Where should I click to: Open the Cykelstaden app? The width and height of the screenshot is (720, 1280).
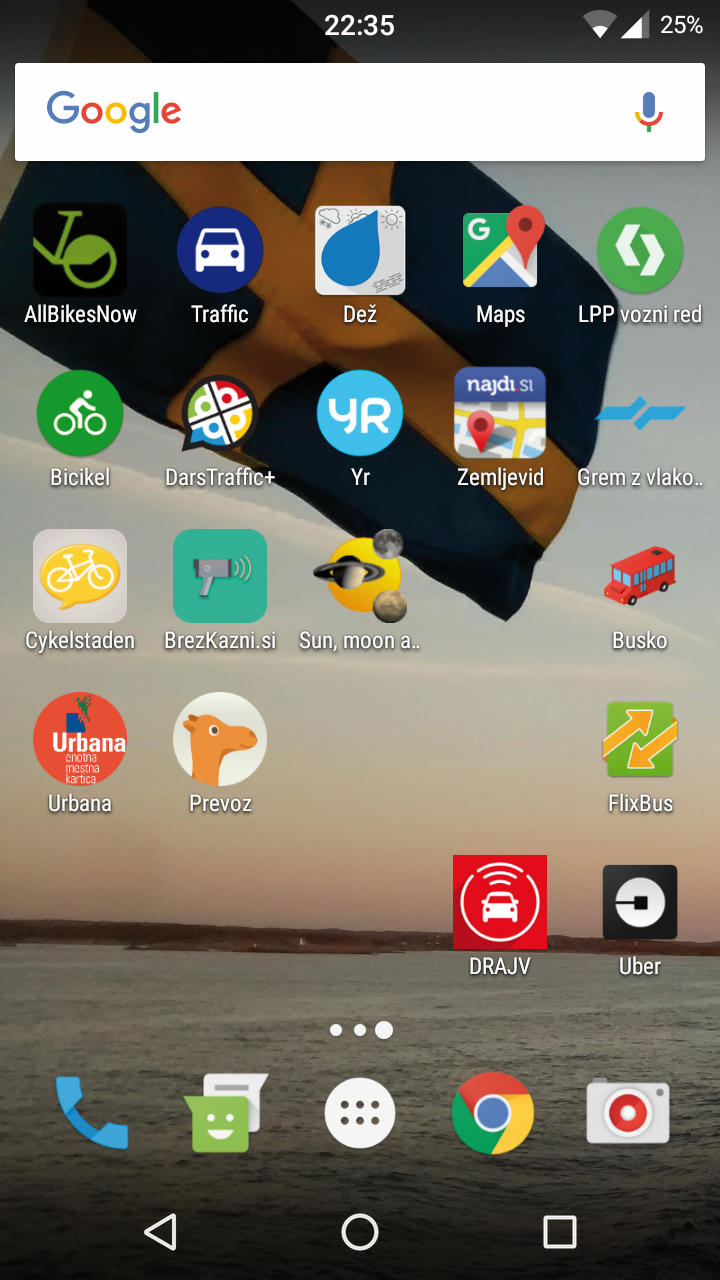coord(80,576)
